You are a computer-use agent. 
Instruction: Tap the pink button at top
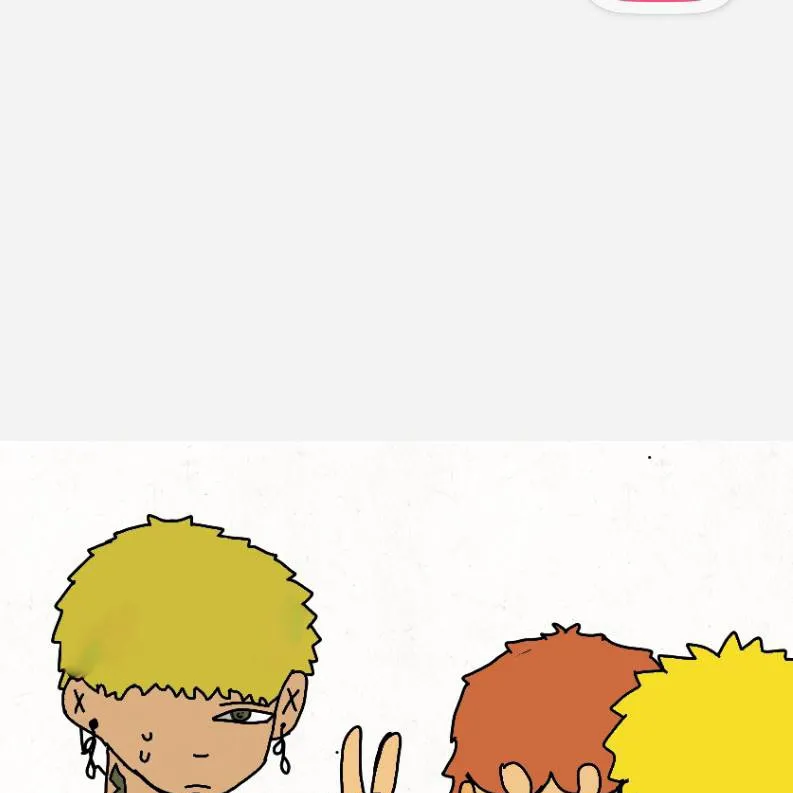click(660, 3)
